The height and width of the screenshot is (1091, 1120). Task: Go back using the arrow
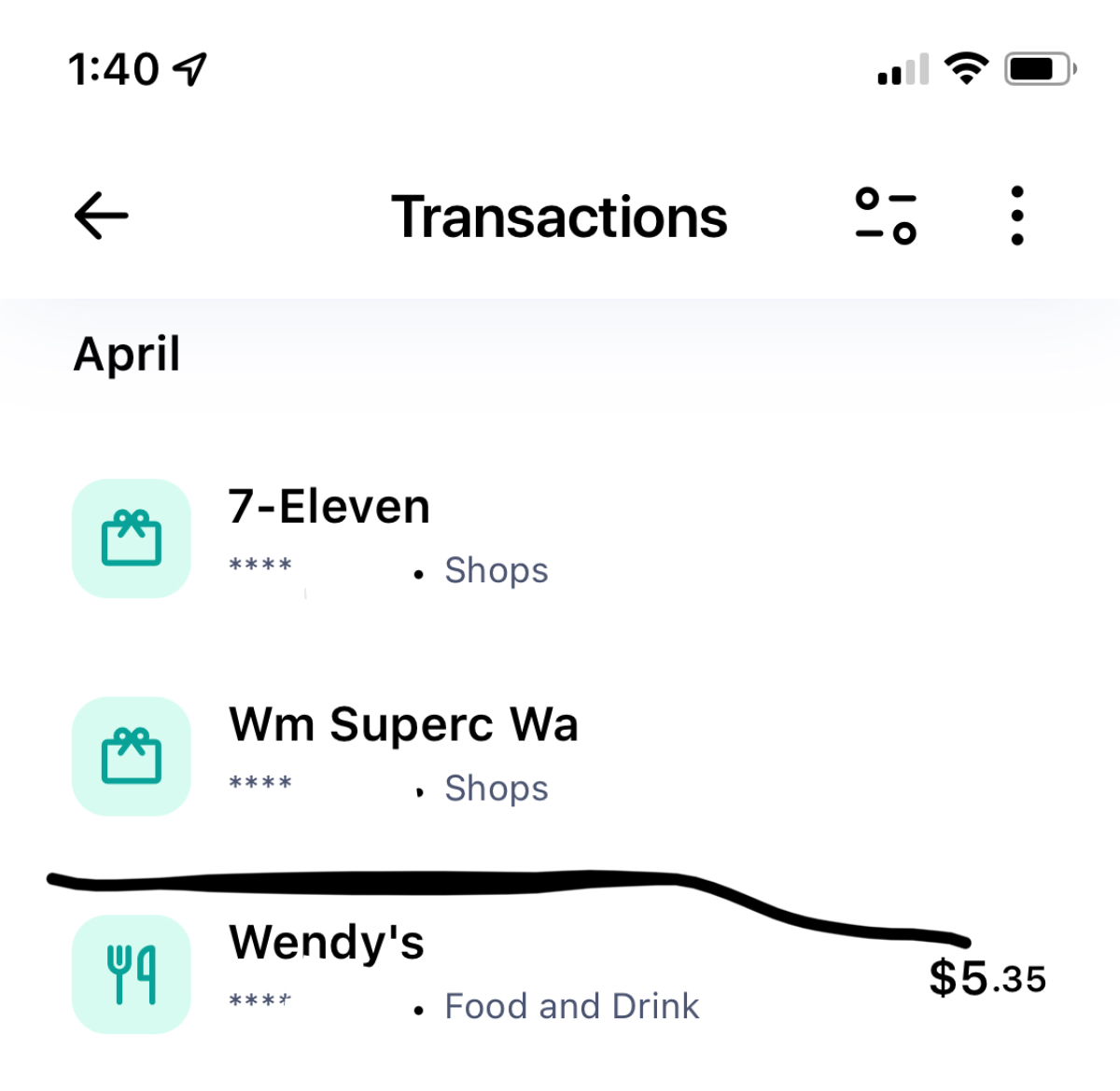pos(101,217)
